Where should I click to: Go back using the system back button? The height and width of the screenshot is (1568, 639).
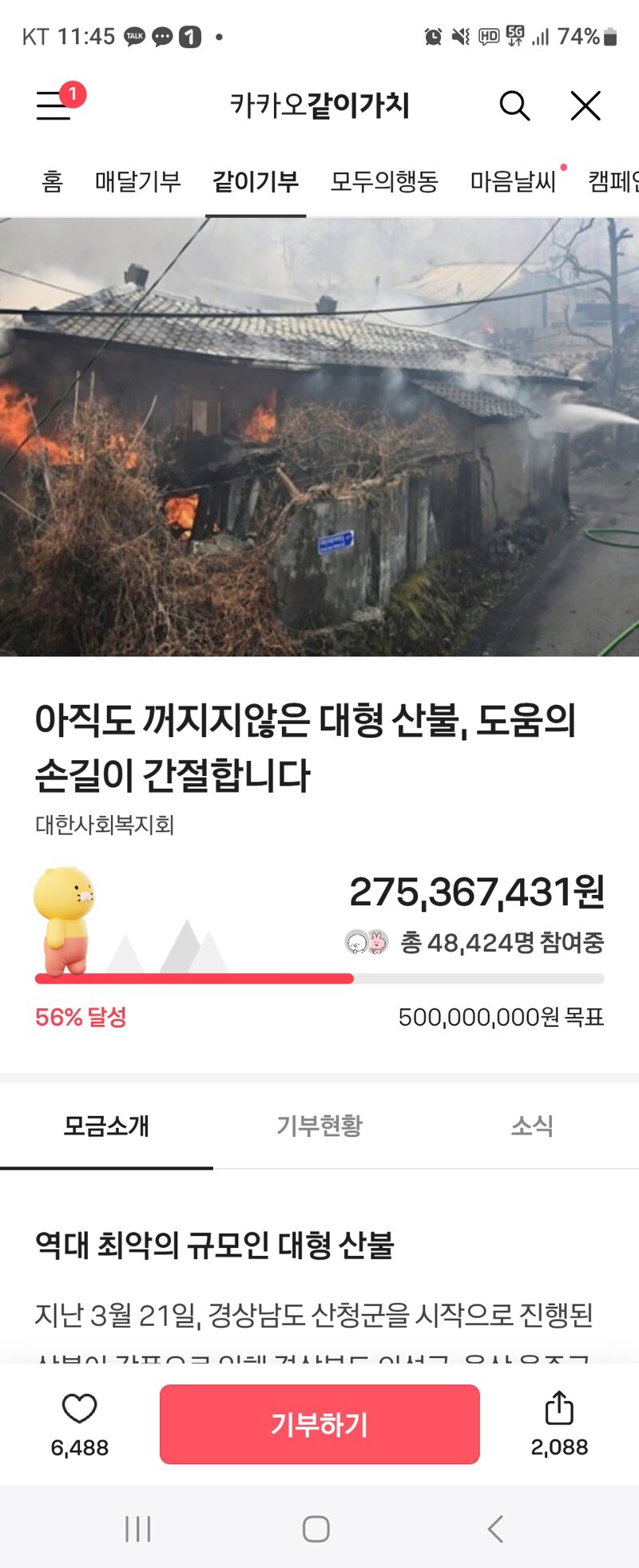click(495, 1529)
